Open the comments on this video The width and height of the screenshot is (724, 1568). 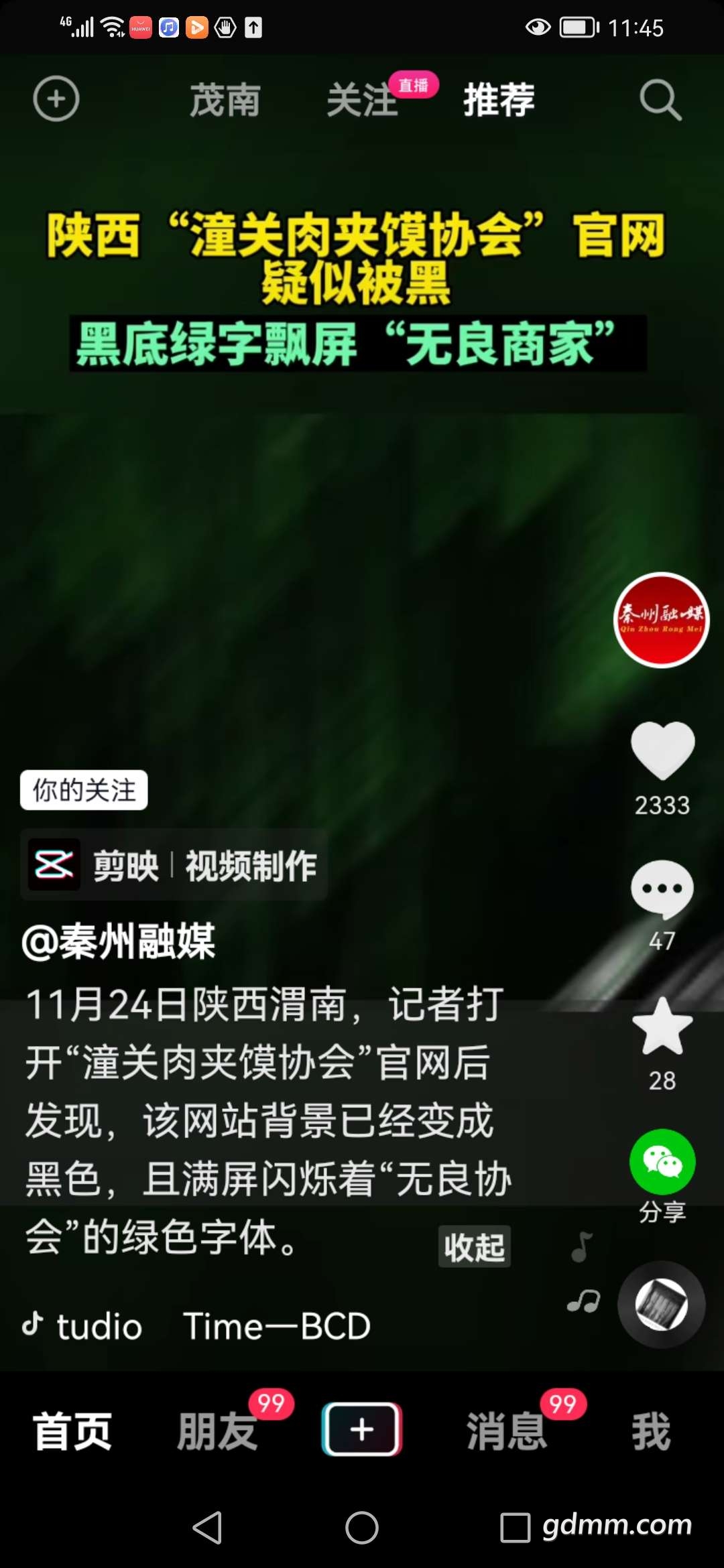pos(662,889)
